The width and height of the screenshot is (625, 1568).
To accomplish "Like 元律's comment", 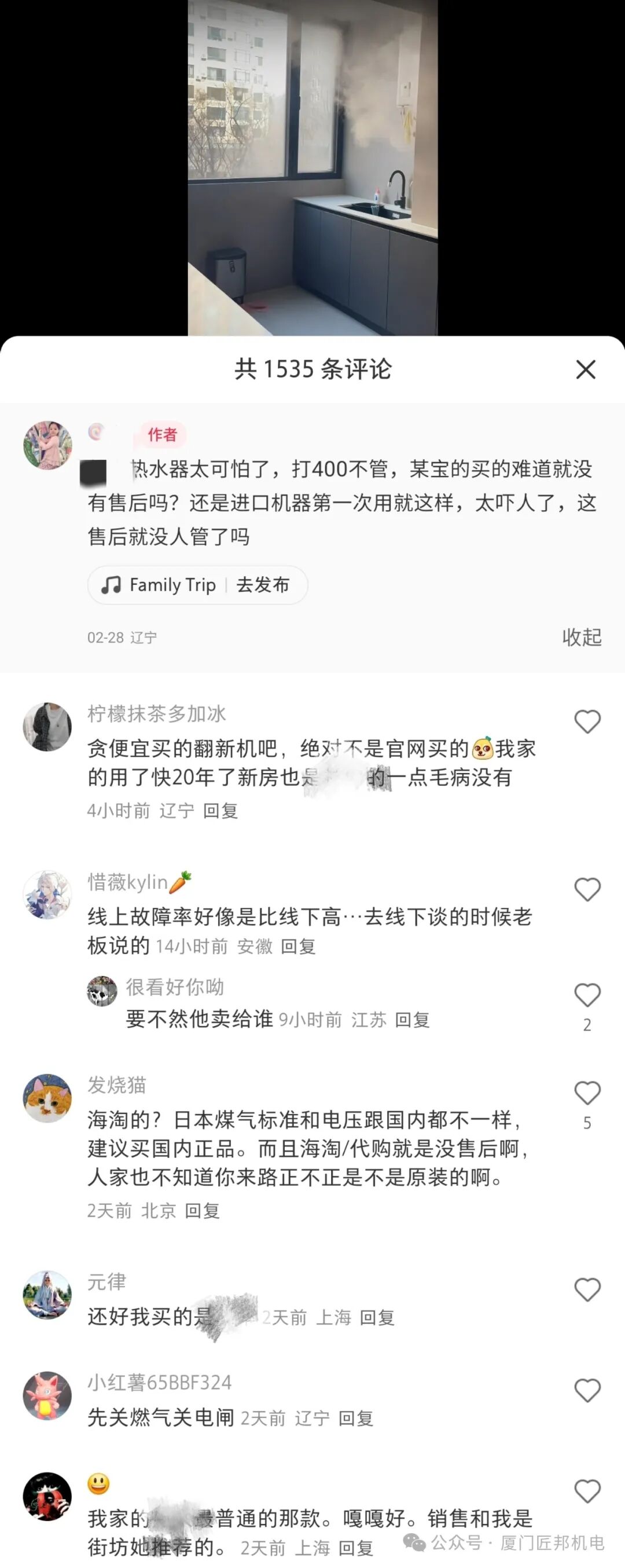I will tap(587, 1290).
